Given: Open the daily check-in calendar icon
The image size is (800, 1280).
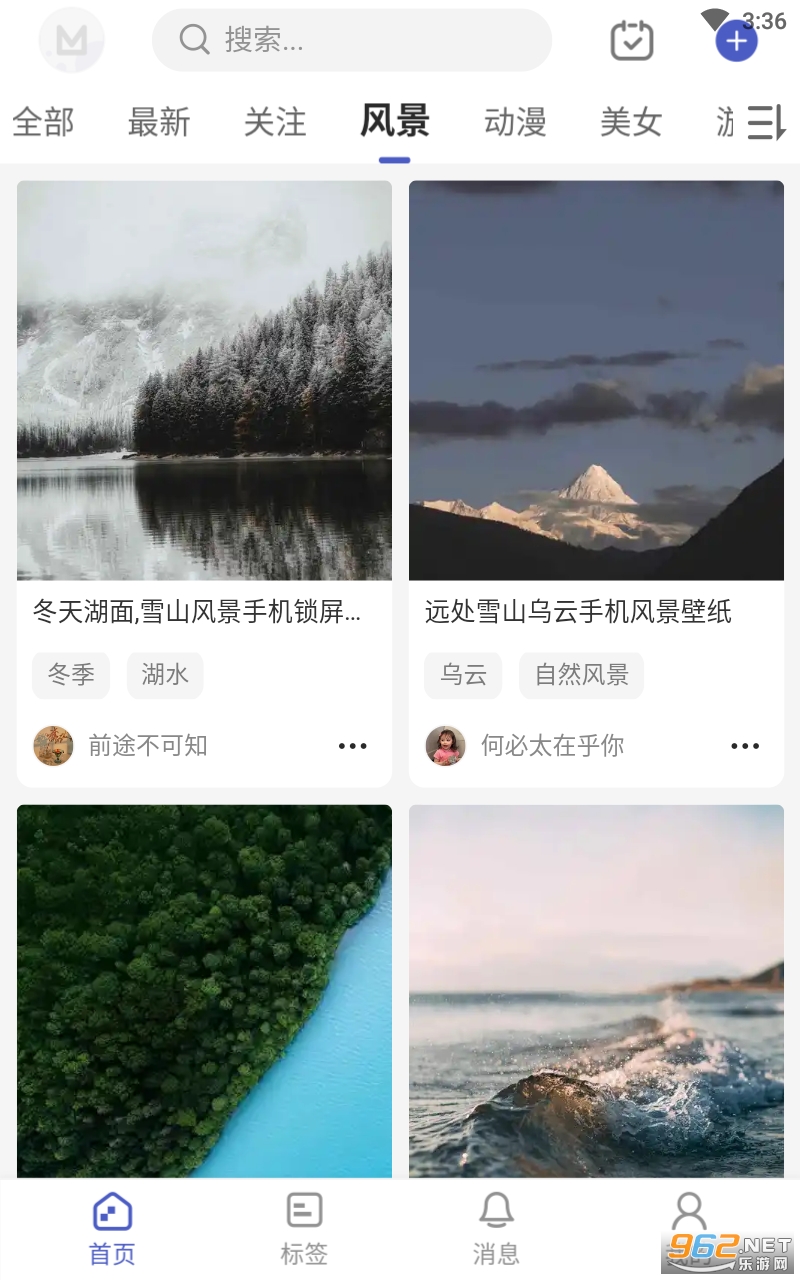Looking at the screenshot, I should [632, 40].
